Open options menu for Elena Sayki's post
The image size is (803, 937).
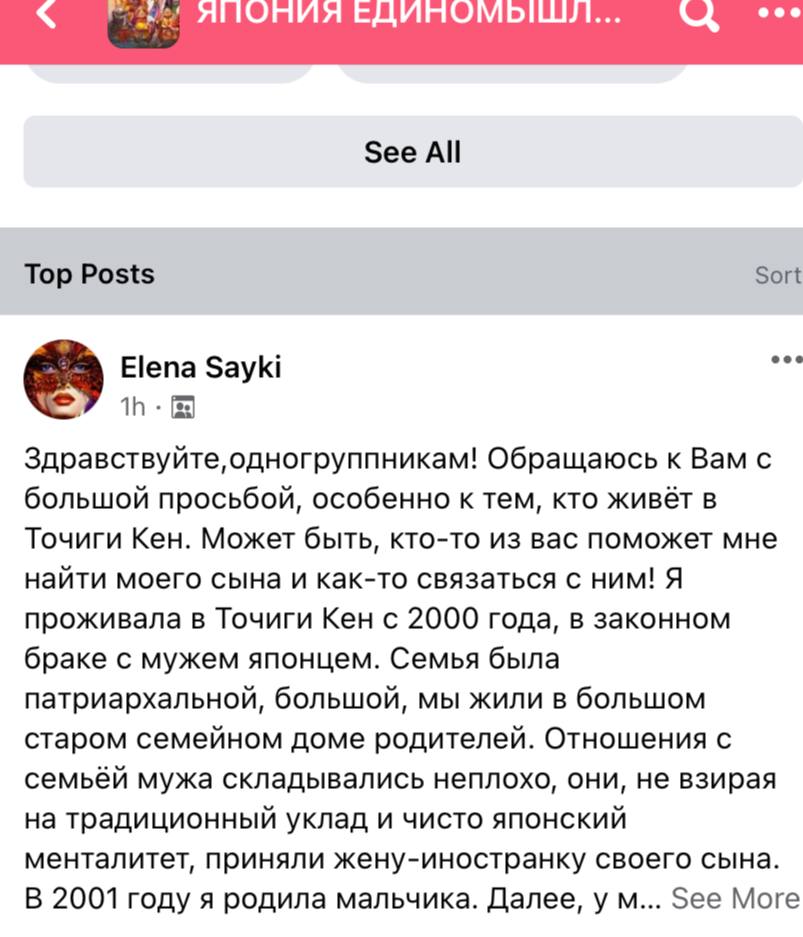point(786,360)
